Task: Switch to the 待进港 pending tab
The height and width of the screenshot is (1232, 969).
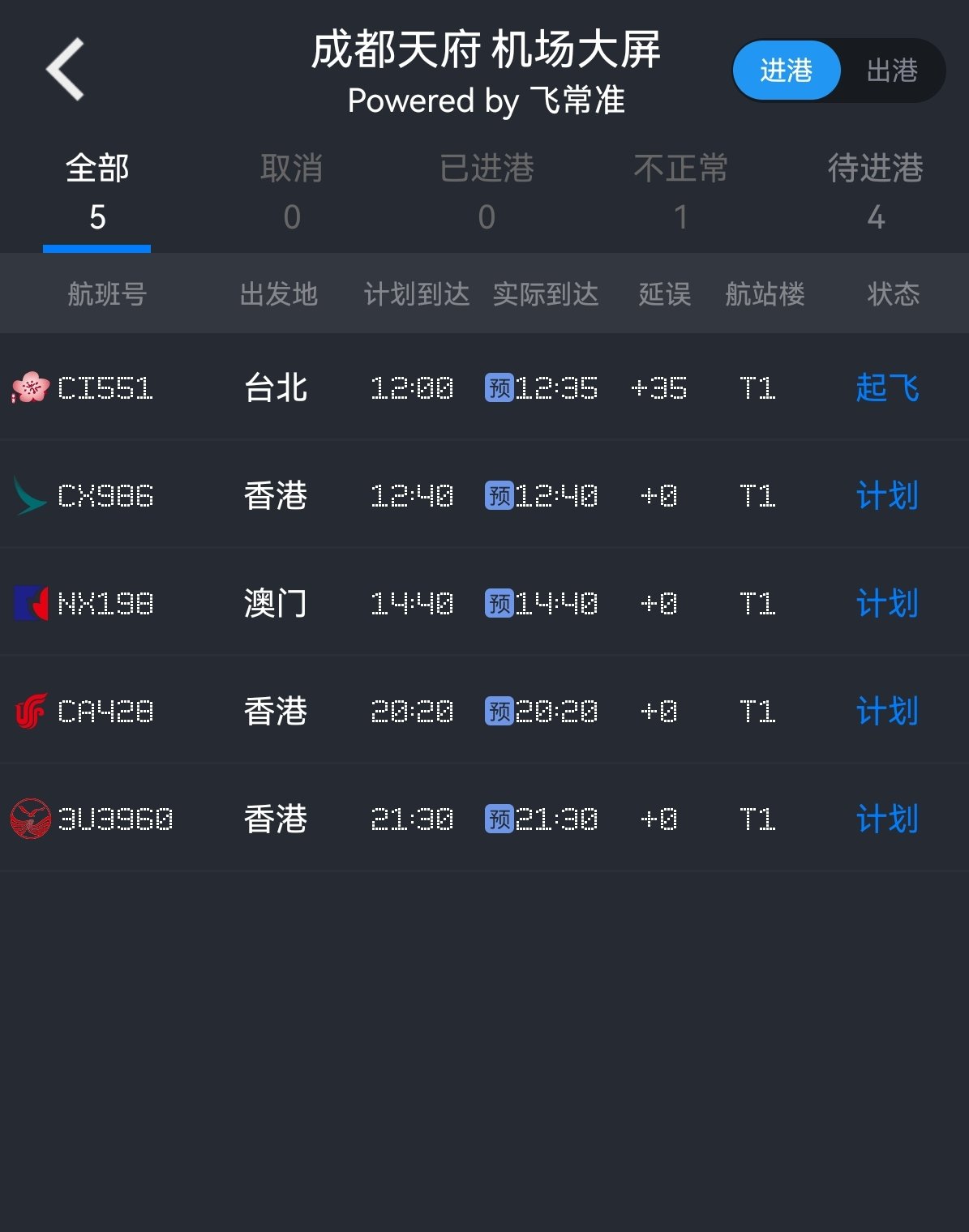Action: coord(875,192)
